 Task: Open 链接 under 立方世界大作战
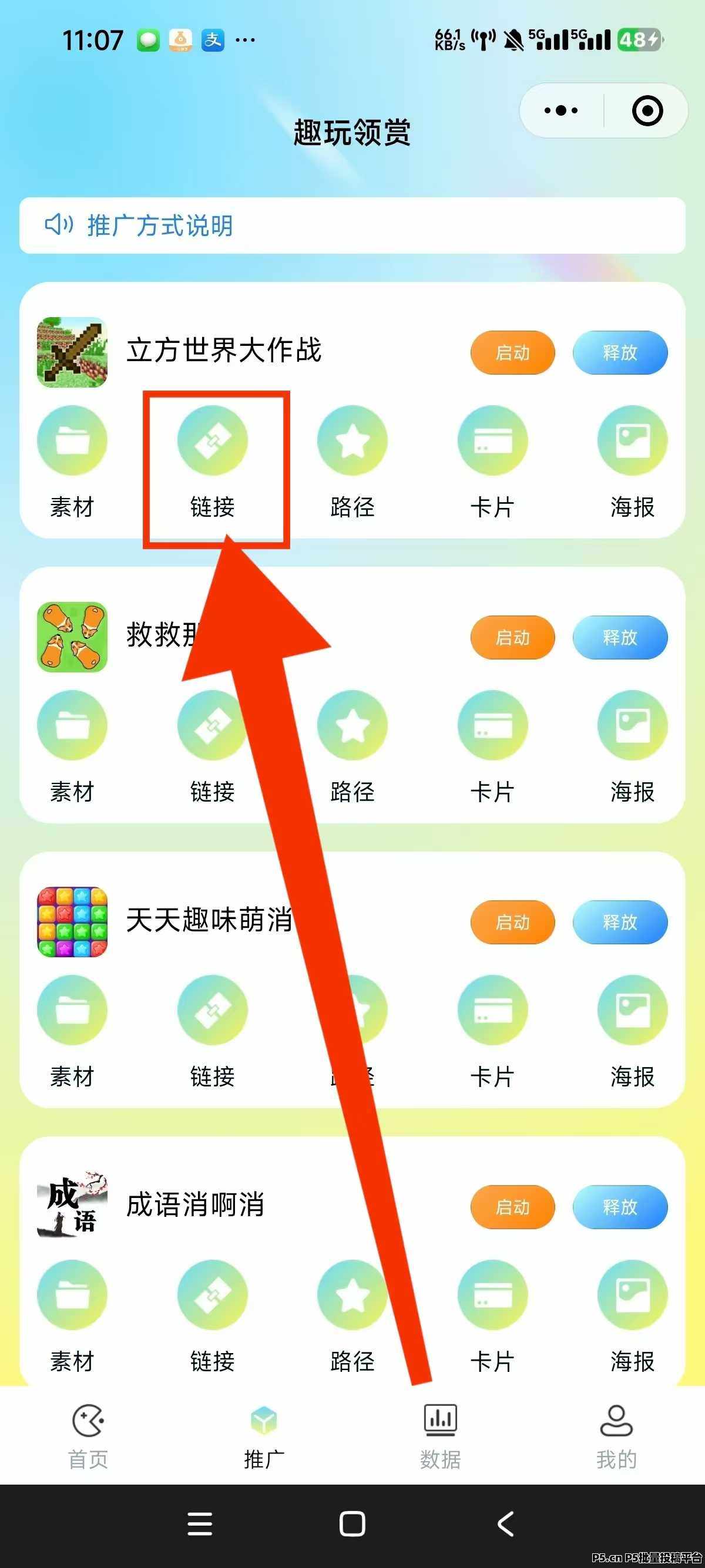point(213,463)
